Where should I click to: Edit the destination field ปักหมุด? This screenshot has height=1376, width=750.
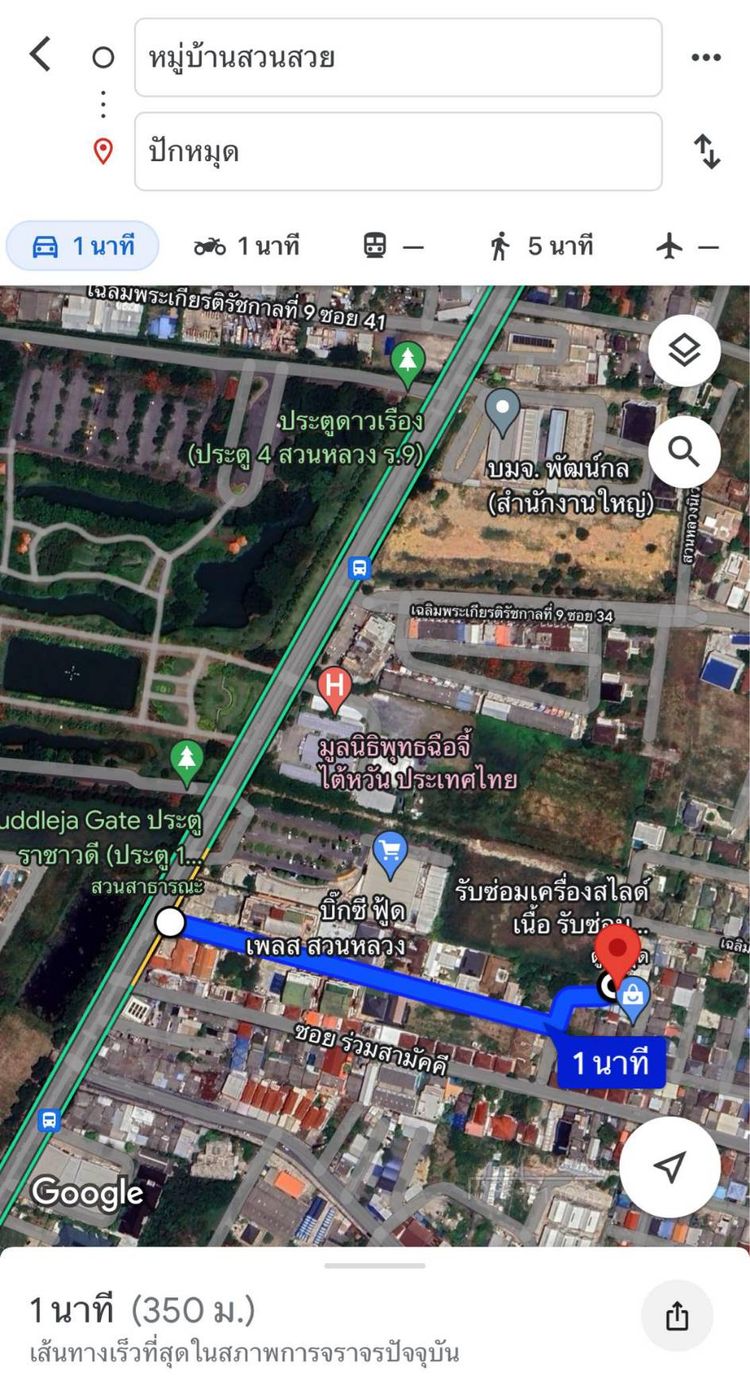(398, 151)
